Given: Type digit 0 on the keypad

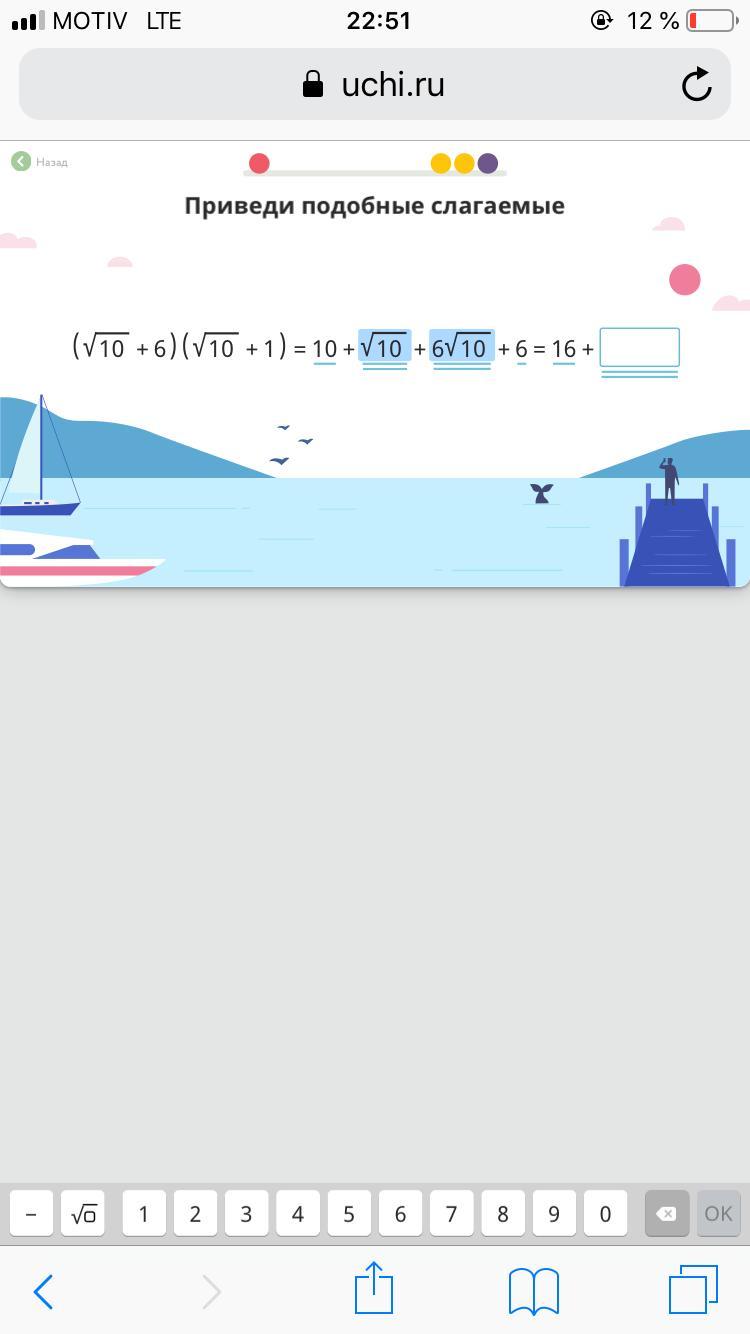Looking at the screenshot, I should coord(605,1214).
